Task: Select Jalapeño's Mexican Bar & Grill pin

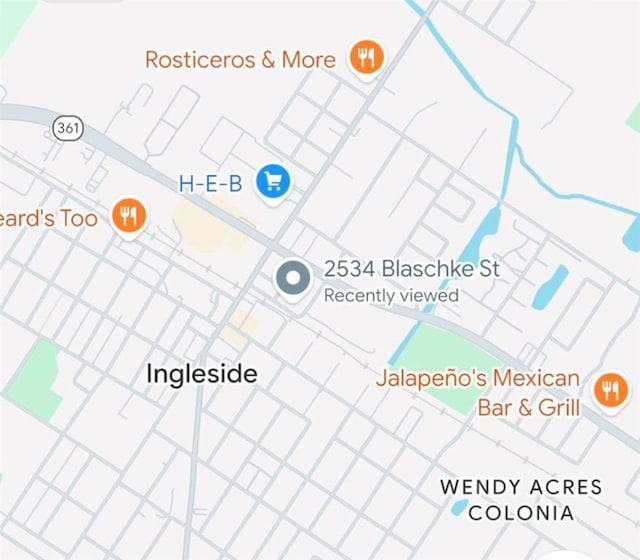Action: (x=609, y=391)
